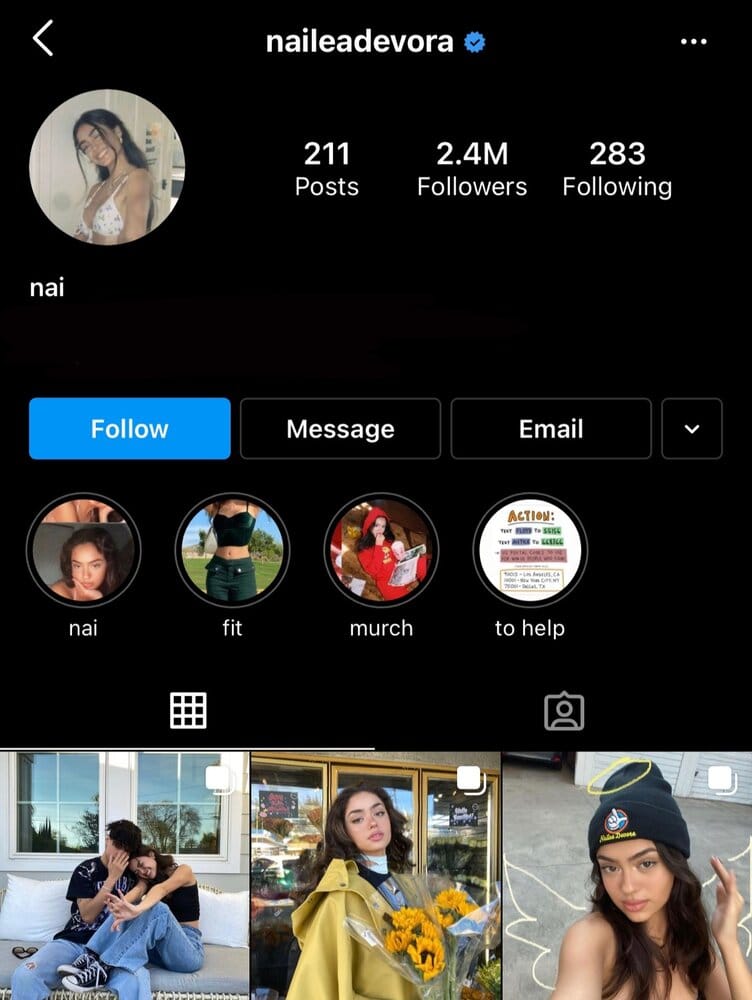This screenshot has height=1000, width=752.
Task: Send a message to this profile
Action: 340,429
